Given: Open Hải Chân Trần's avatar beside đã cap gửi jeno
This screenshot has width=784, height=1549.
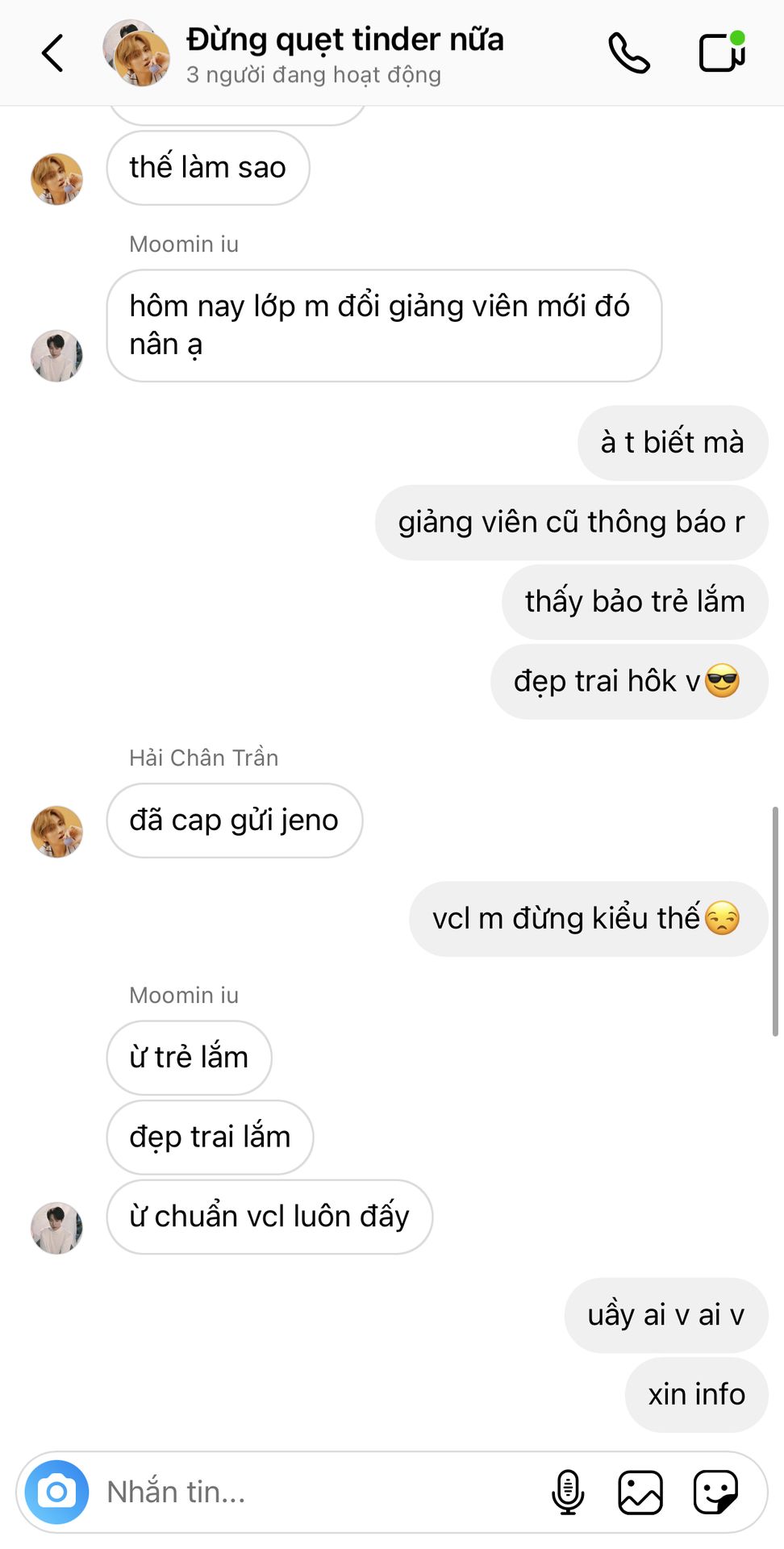Looking at the screenshot, I should [x=56, y=831].
